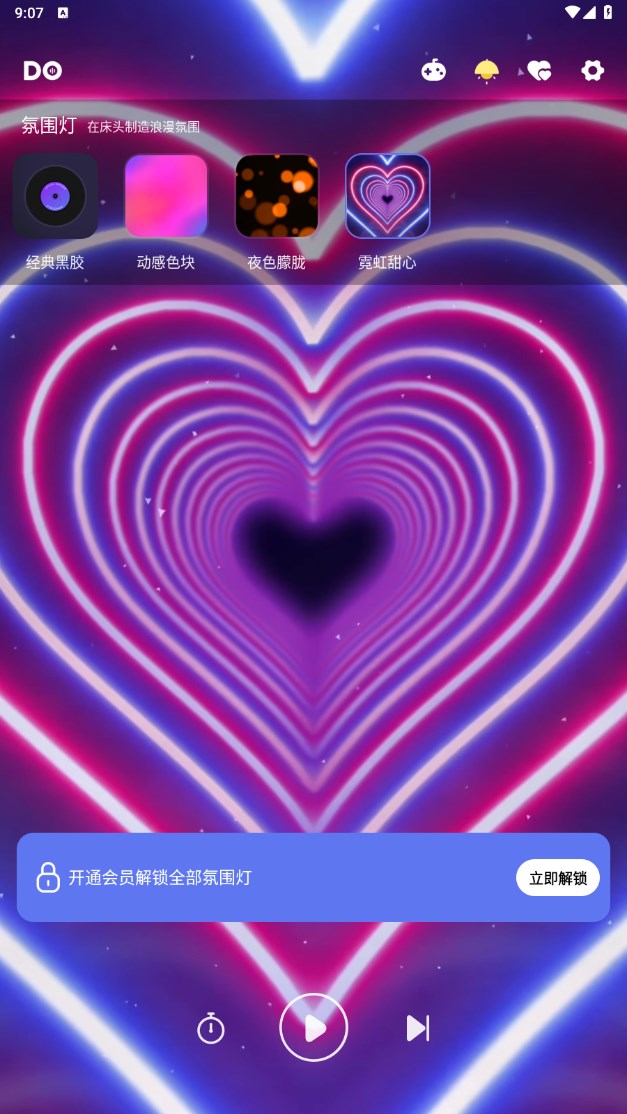The width and height of the screenshot is (627, 1114).
Task: Start playback with the play button
Action: pyautogui.click(x=314, y=1028)
